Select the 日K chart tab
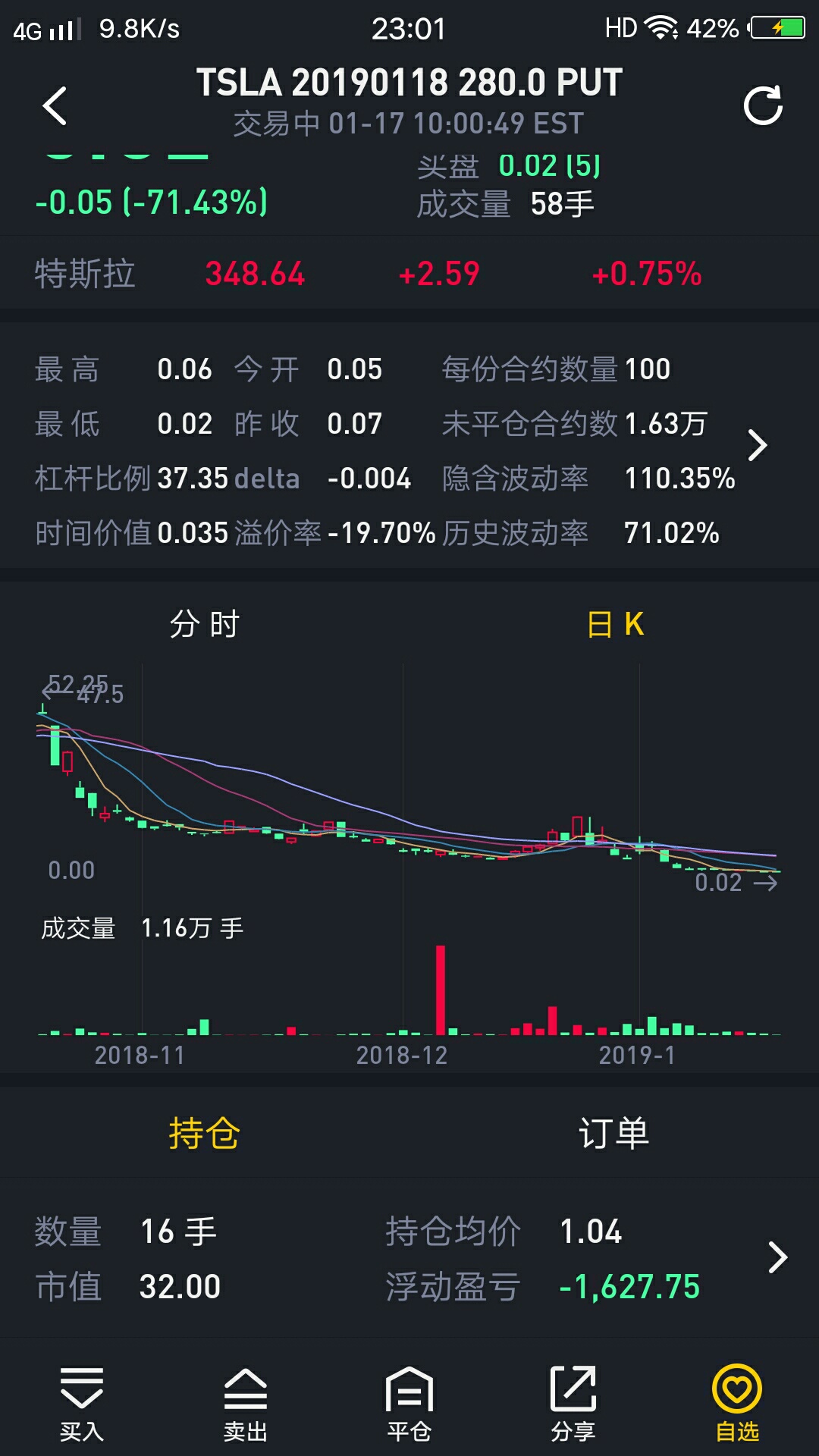 click(614, 624)
